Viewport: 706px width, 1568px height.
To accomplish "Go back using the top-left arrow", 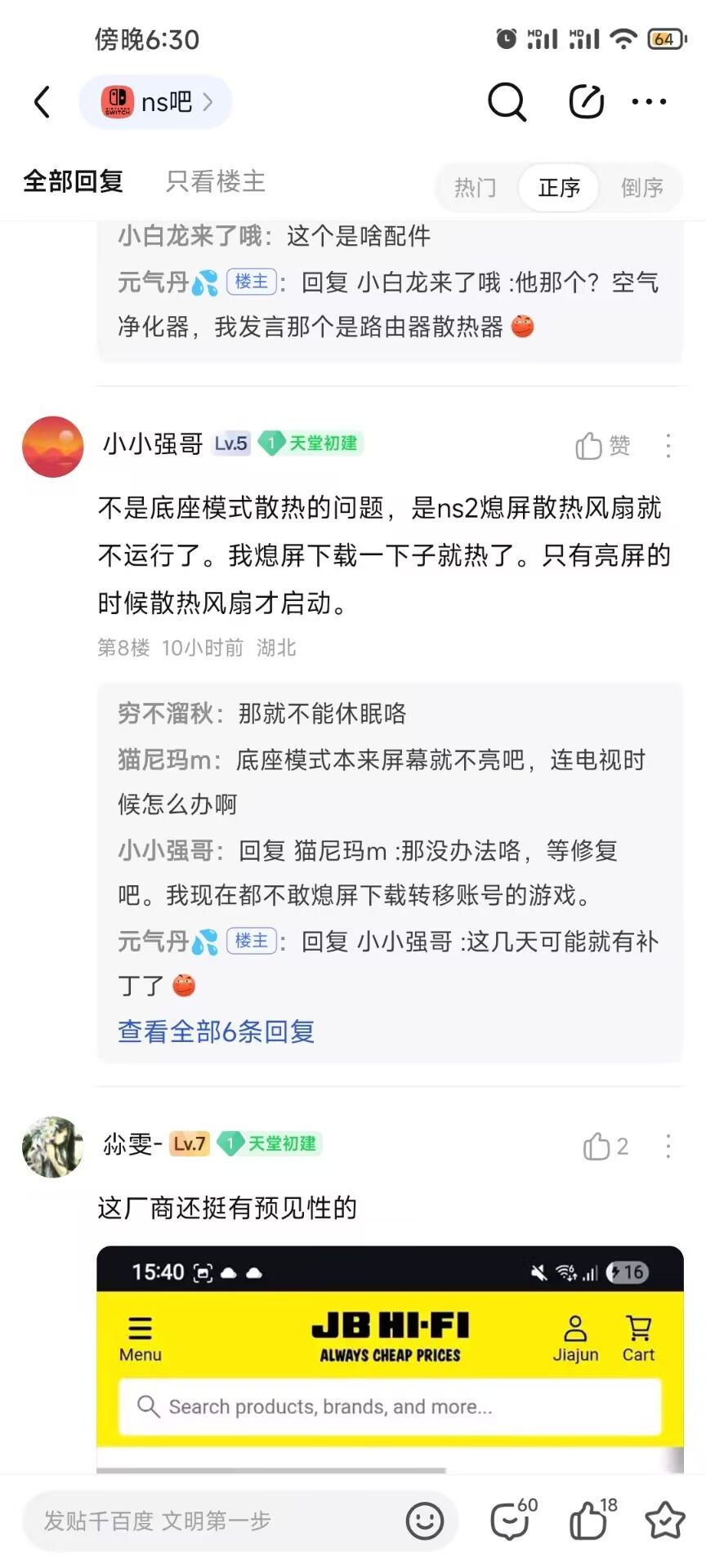I will point(42,102).
